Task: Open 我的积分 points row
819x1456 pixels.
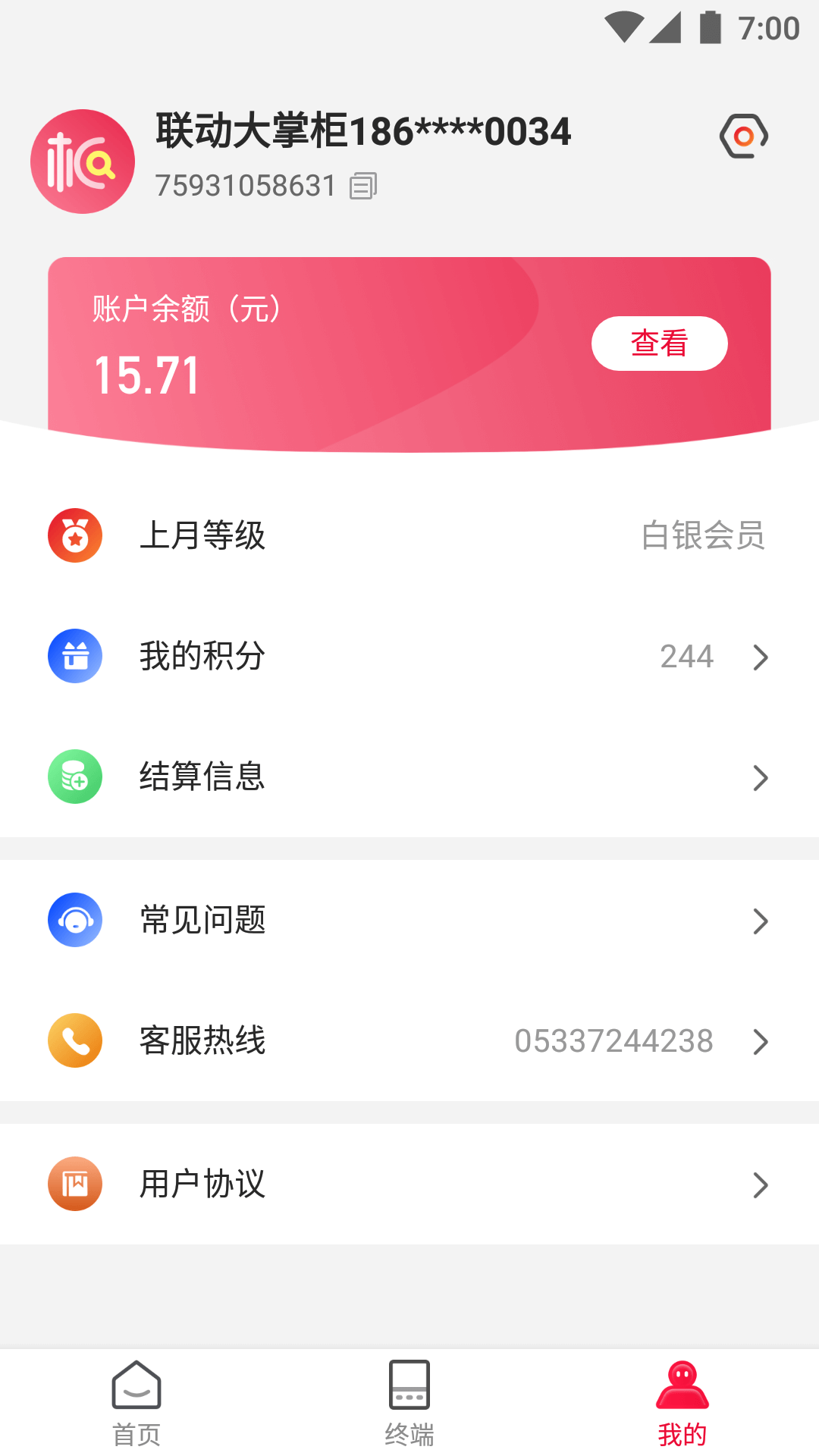Action: 409,656
